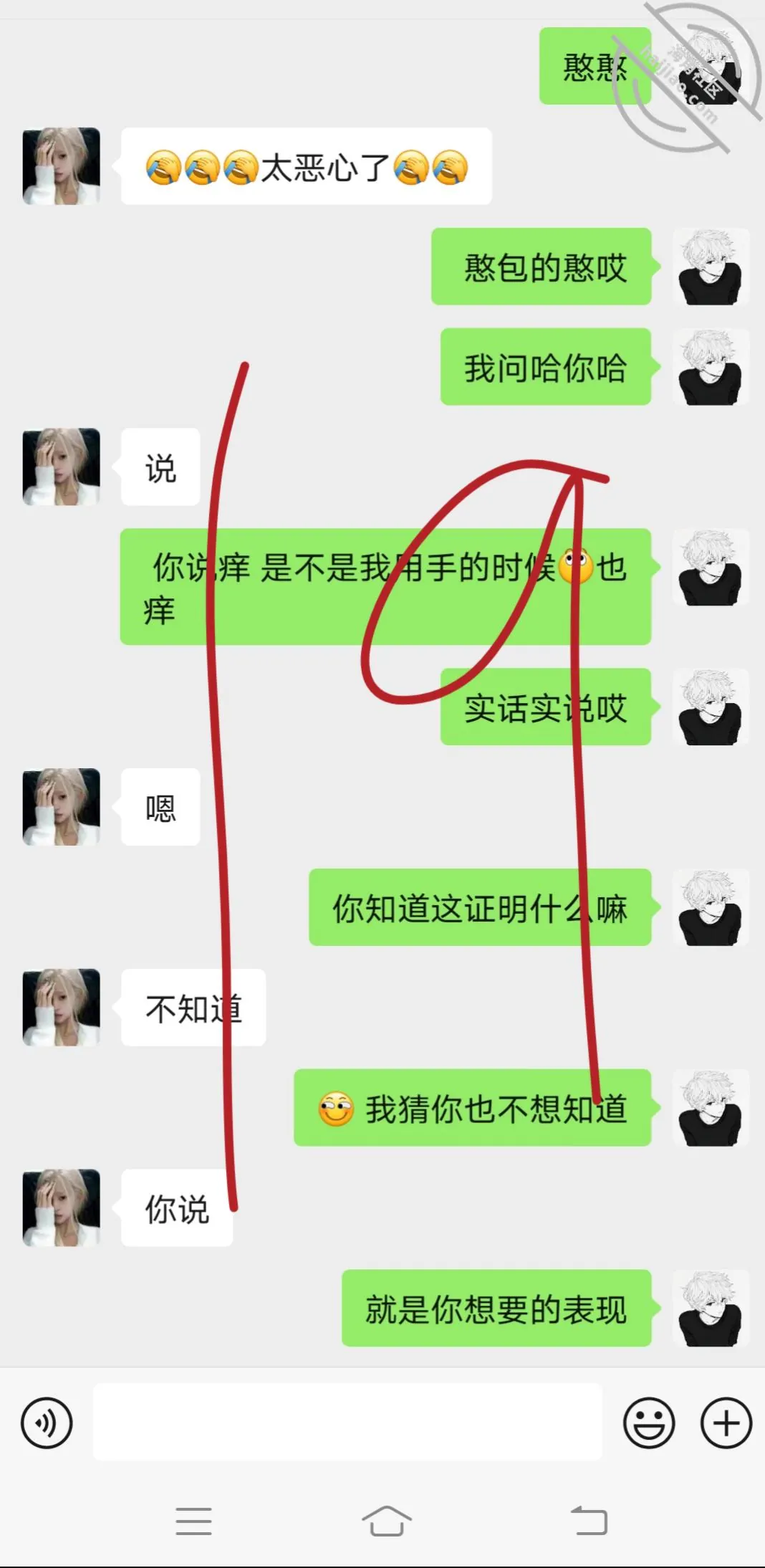Viewport: 765px width, 1568px height.
Task: Open the plus attachments menu
Action: 726,1423
